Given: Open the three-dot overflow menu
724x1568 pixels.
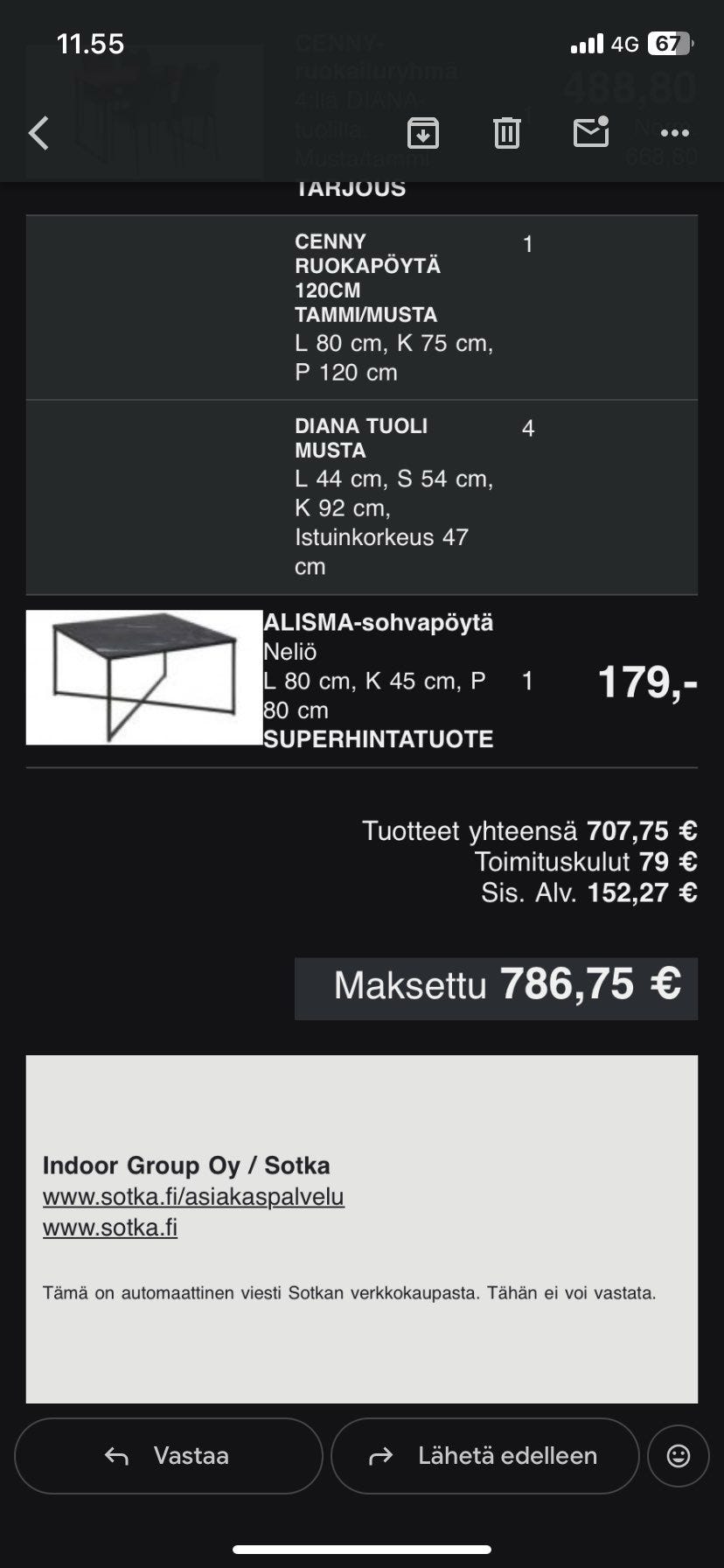Looking at the screenshot, I should pos(674,133).
